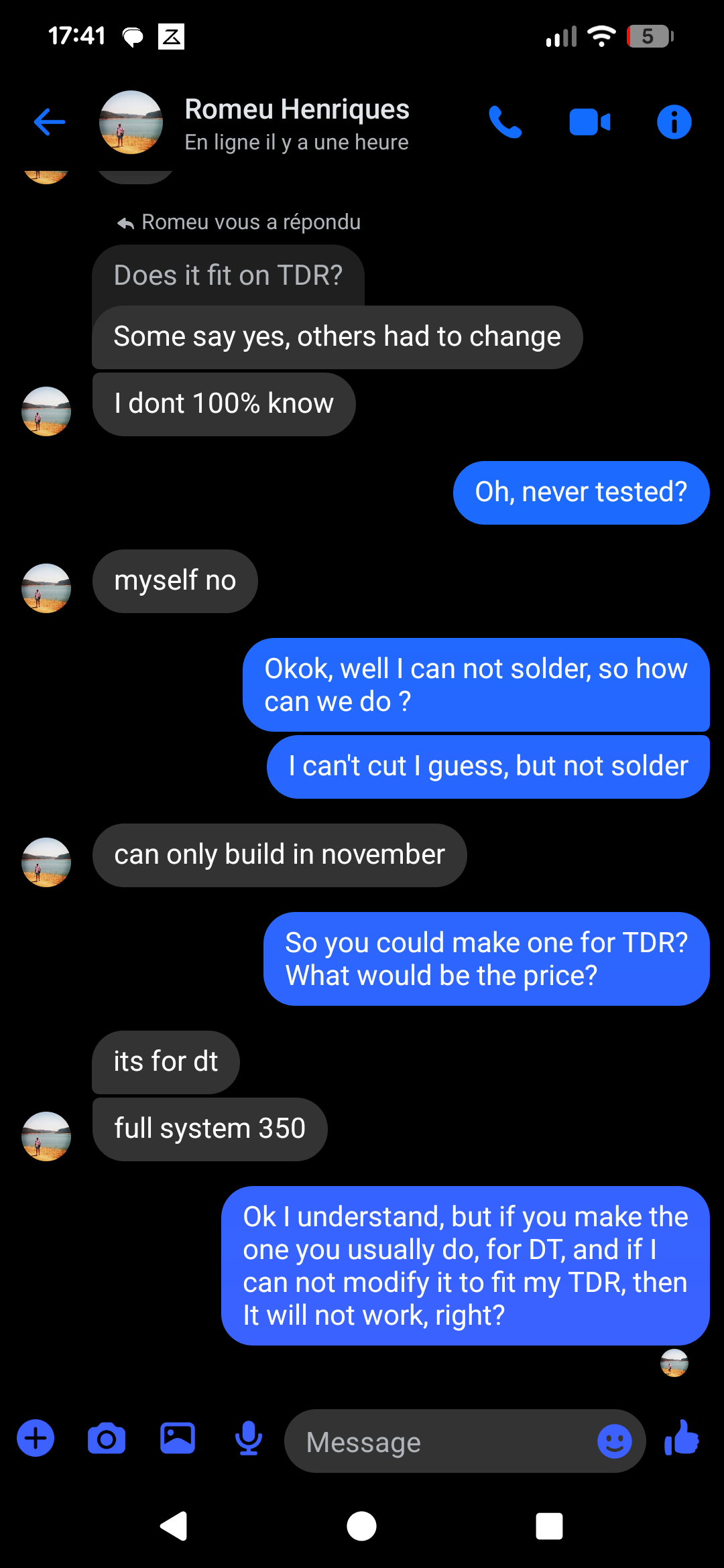724x1568 pixels.
Task: Start a video call with Romeu
Action: click(589, 122)
